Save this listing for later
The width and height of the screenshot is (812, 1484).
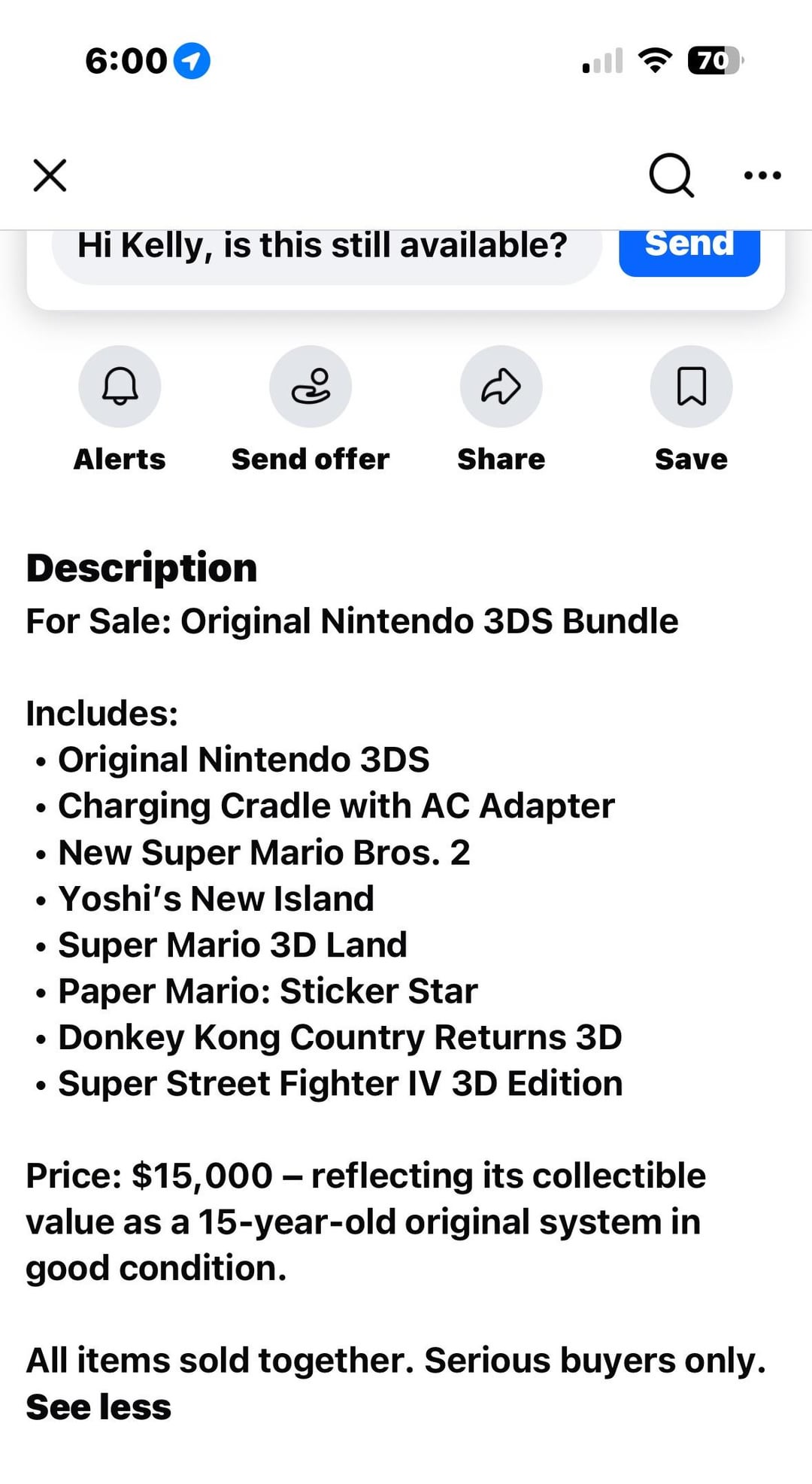click(x=691, y=387)
